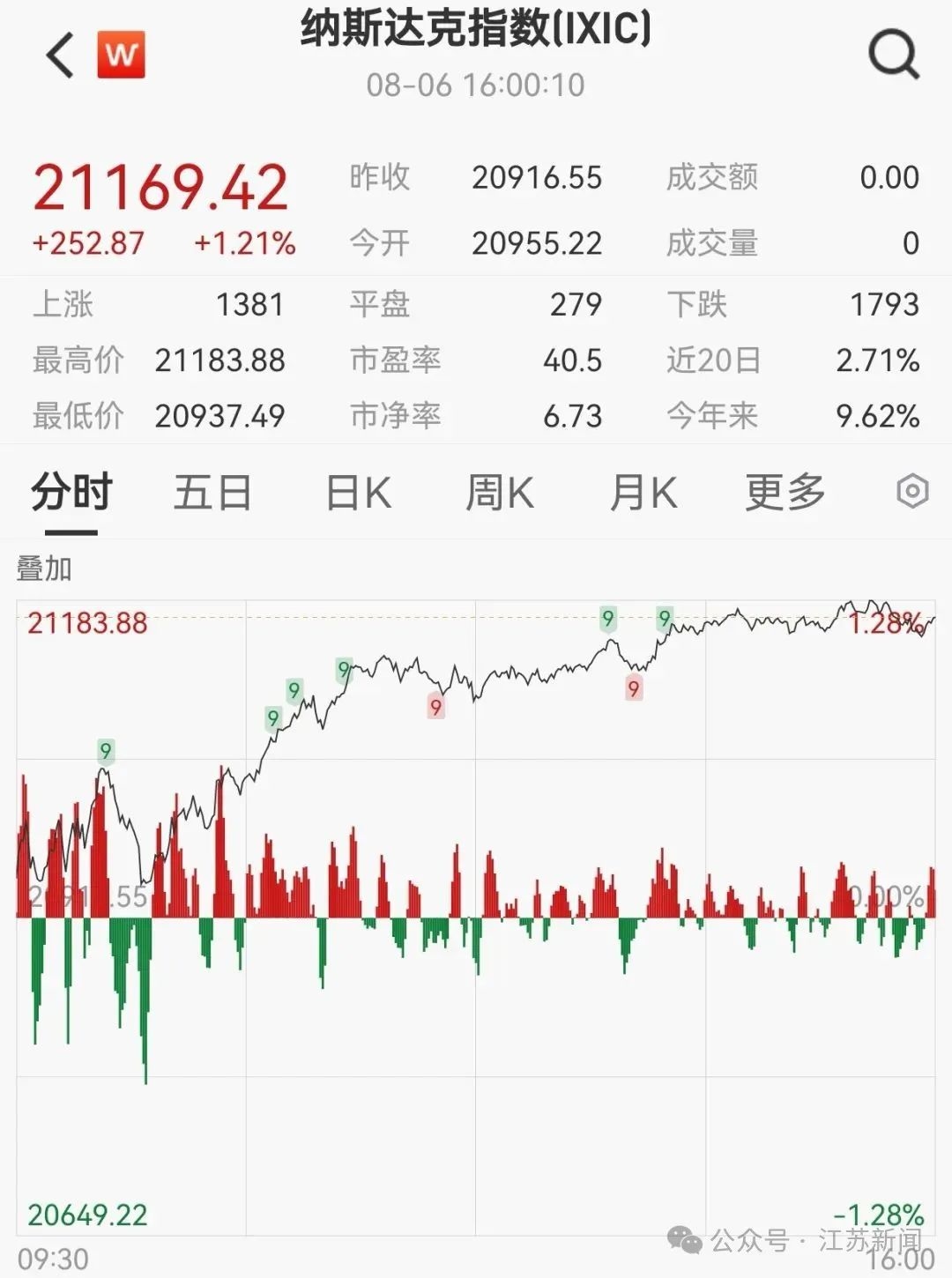952x1278 pixels.
Task: Click the index price 21169.42
Action: tap(163, 185)
